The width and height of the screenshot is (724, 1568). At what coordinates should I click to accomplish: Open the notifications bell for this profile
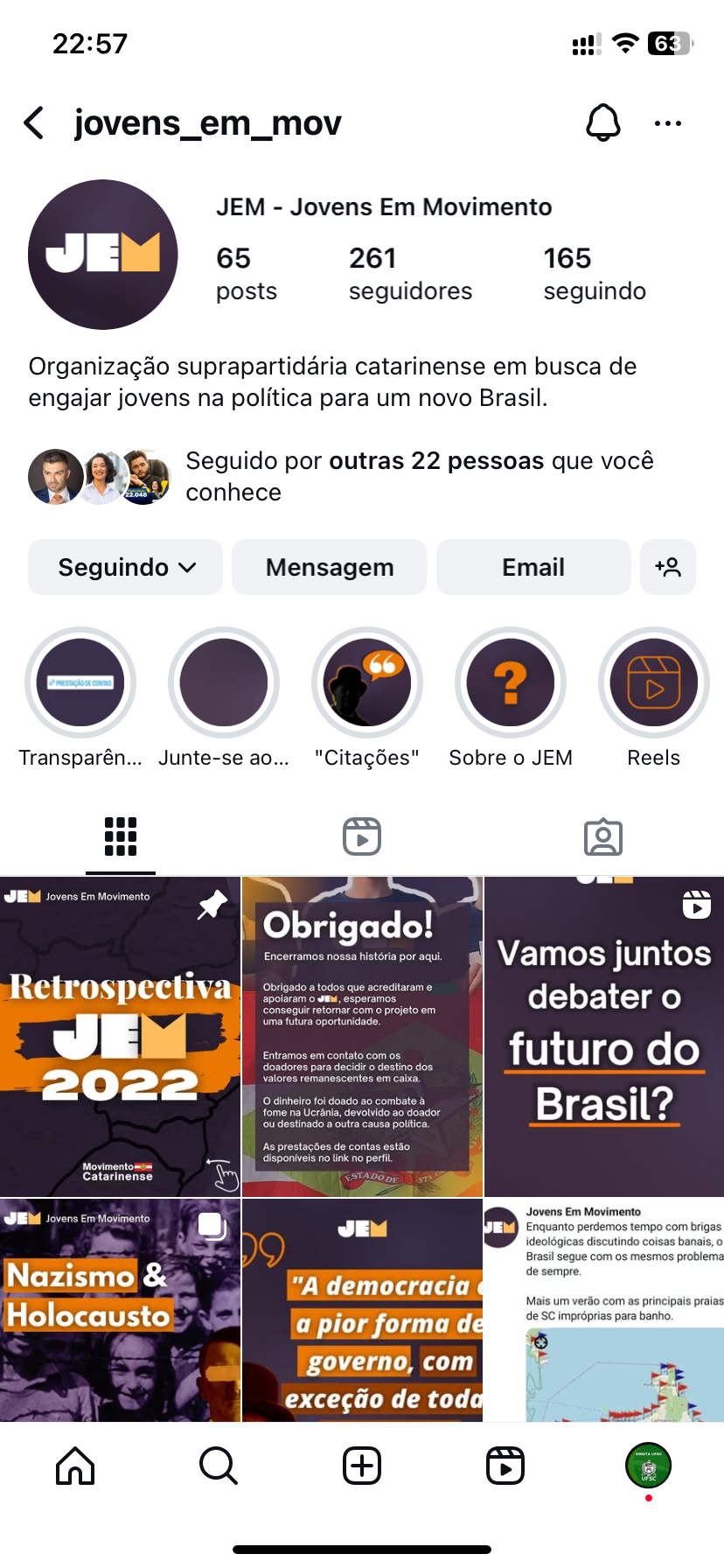(x=602, y=123)
